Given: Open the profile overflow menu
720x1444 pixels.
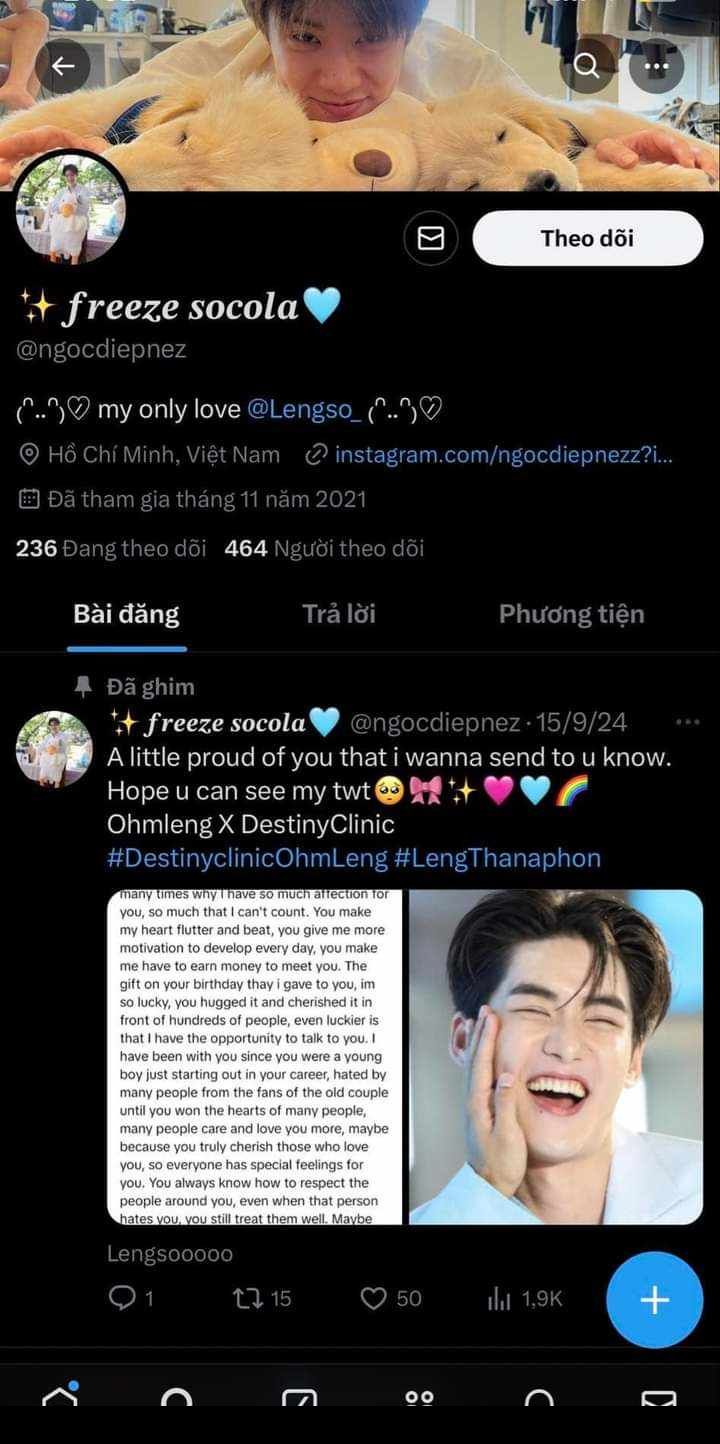Looking at the screenshot, I should tap(656, 67).
